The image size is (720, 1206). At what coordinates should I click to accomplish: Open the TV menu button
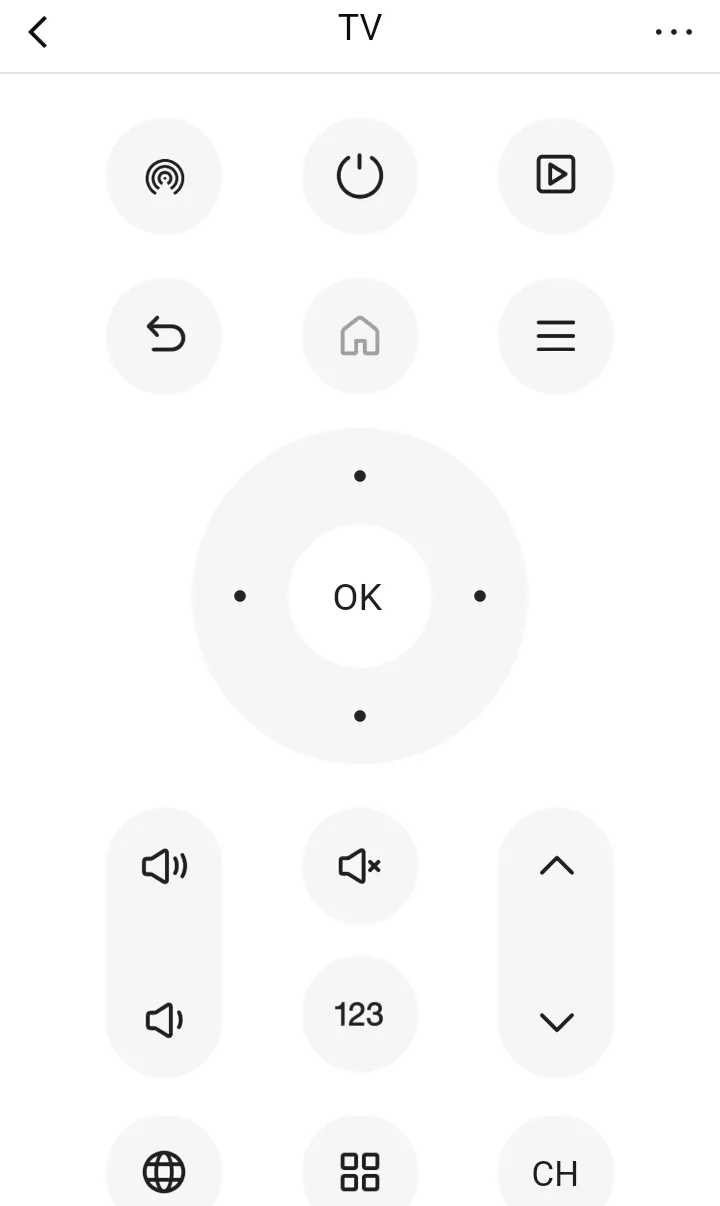coord(555,335)
